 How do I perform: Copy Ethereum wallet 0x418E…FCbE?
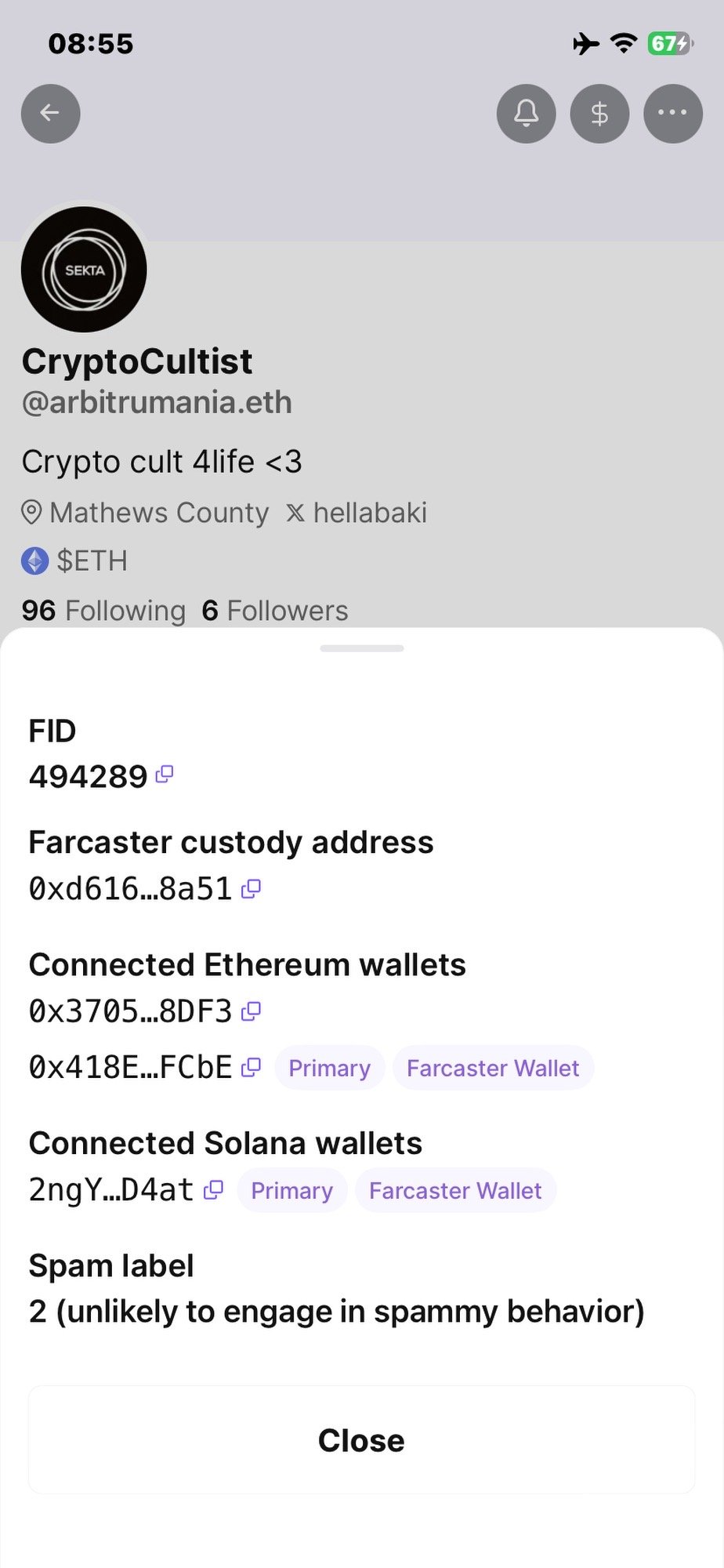tap(251, 1067)
